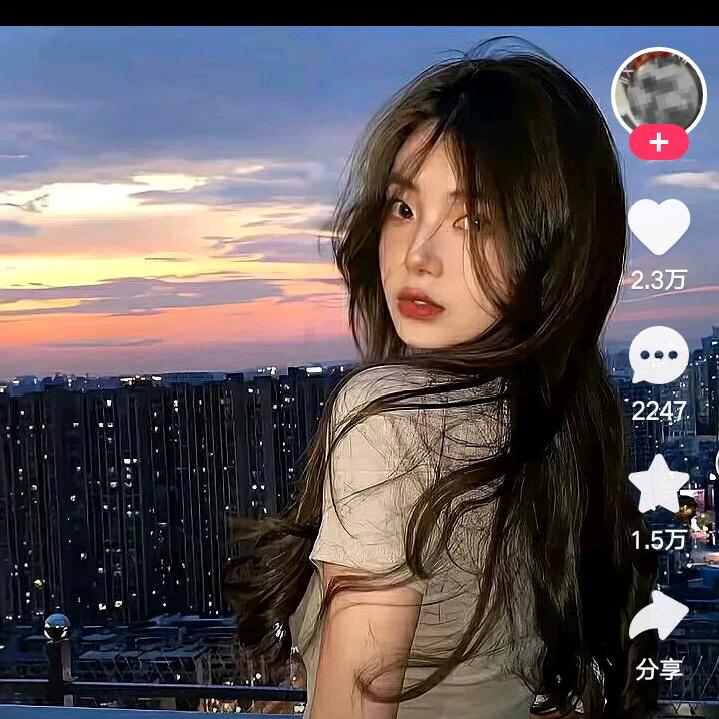Viewport: 719px width, 719px height.
Task: Share this video via 分享 arrow
Action: coord(659,615)
